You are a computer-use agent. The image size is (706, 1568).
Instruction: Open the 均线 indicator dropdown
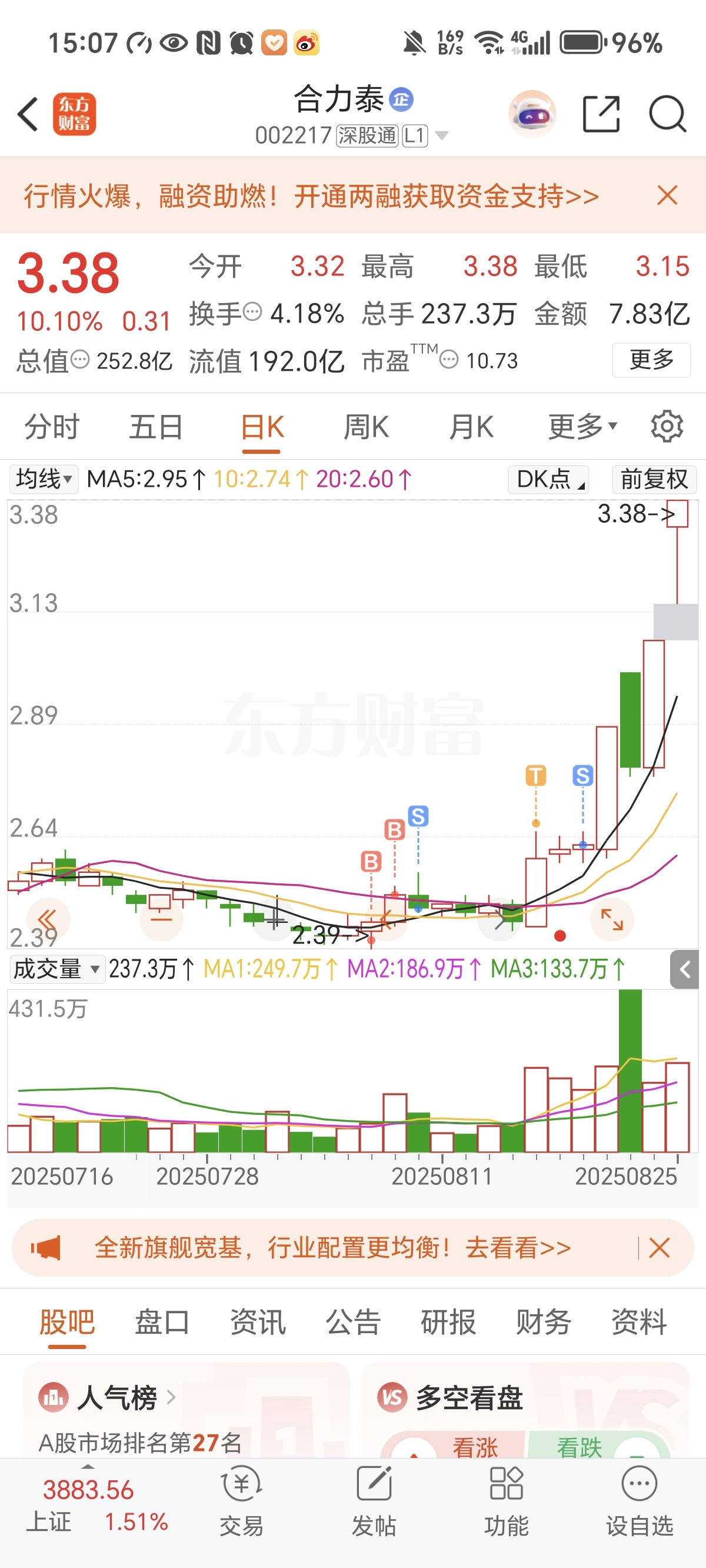[43, 479]
